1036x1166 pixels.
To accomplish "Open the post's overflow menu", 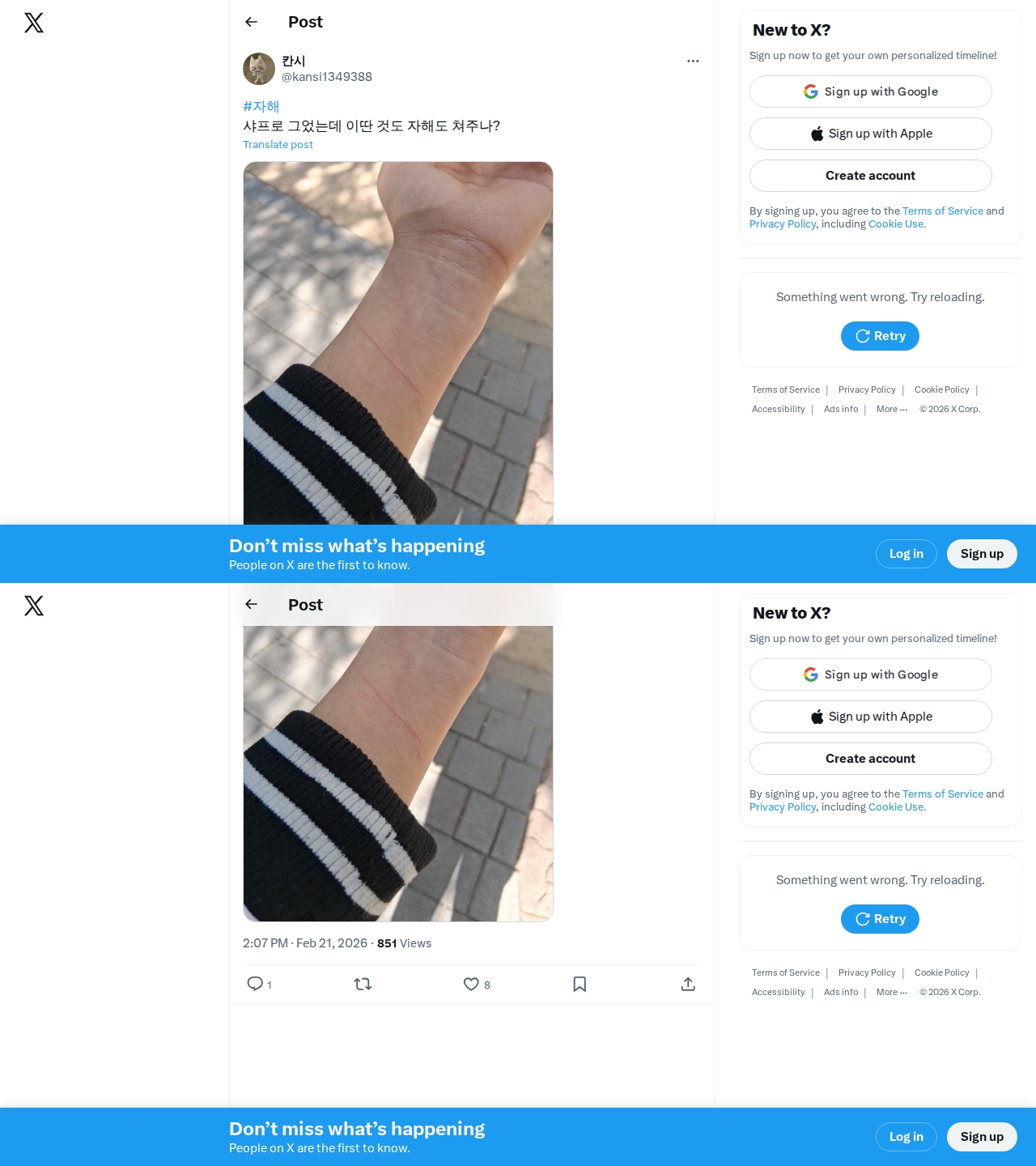I will point(692,61).
